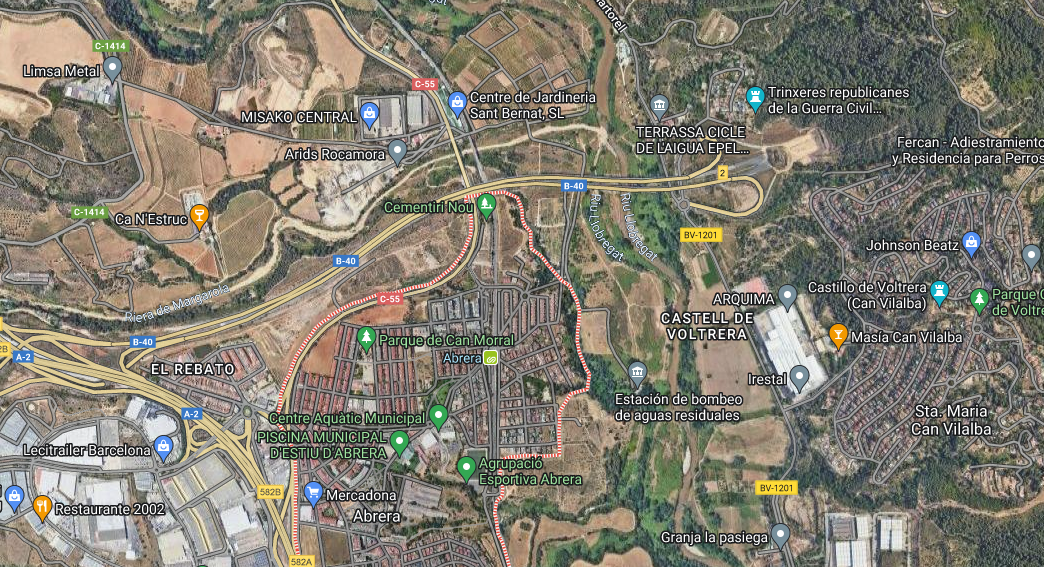
Task: Tap the Mercadona shopping cart marker
Action: click(313, 492)
